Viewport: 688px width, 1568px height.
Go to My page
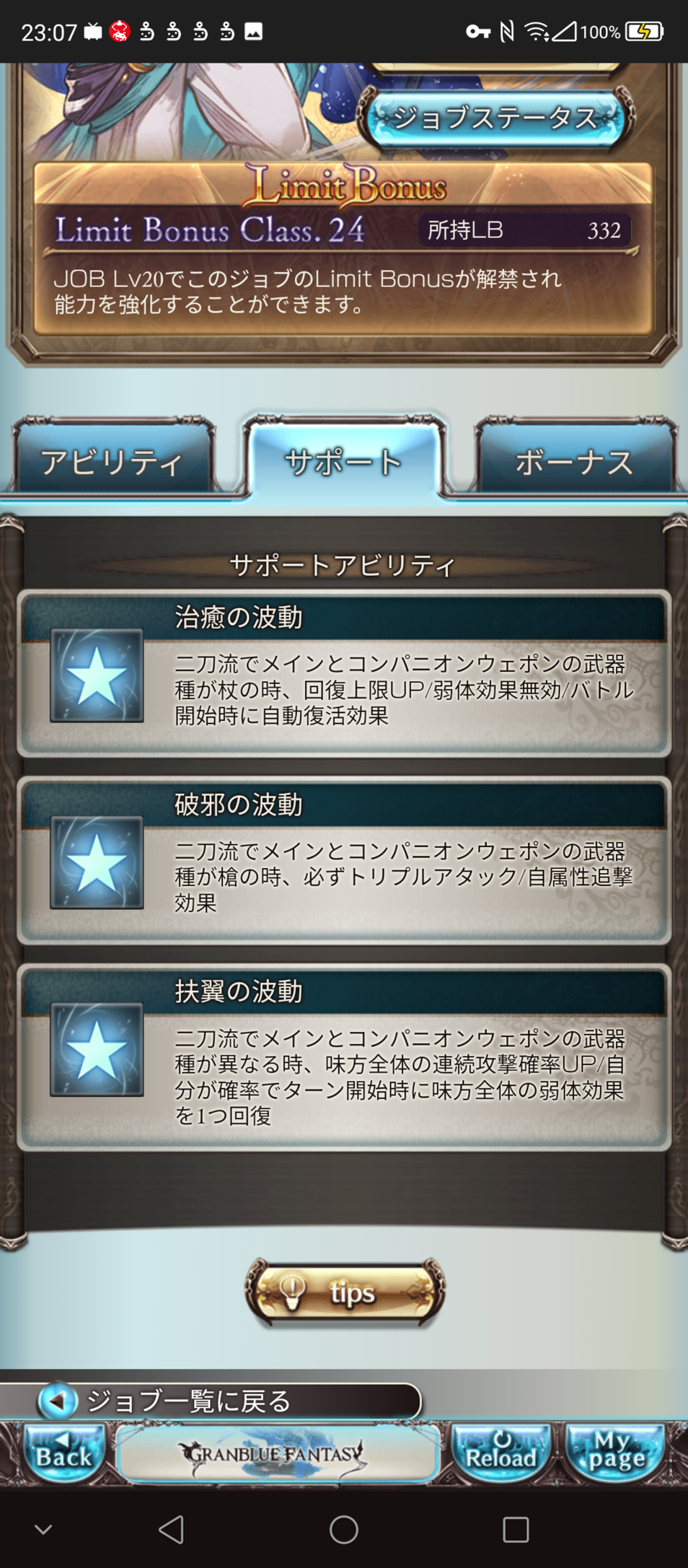(615, 1453)
